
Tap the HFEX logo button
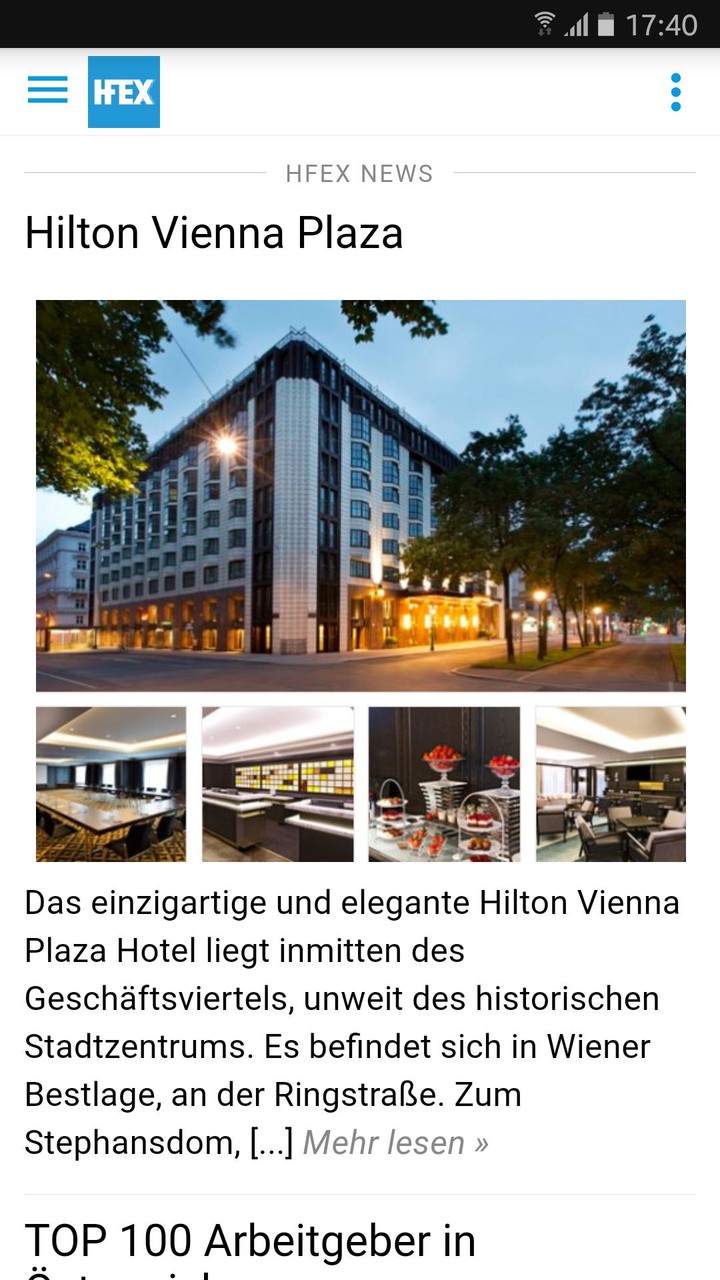124,92
